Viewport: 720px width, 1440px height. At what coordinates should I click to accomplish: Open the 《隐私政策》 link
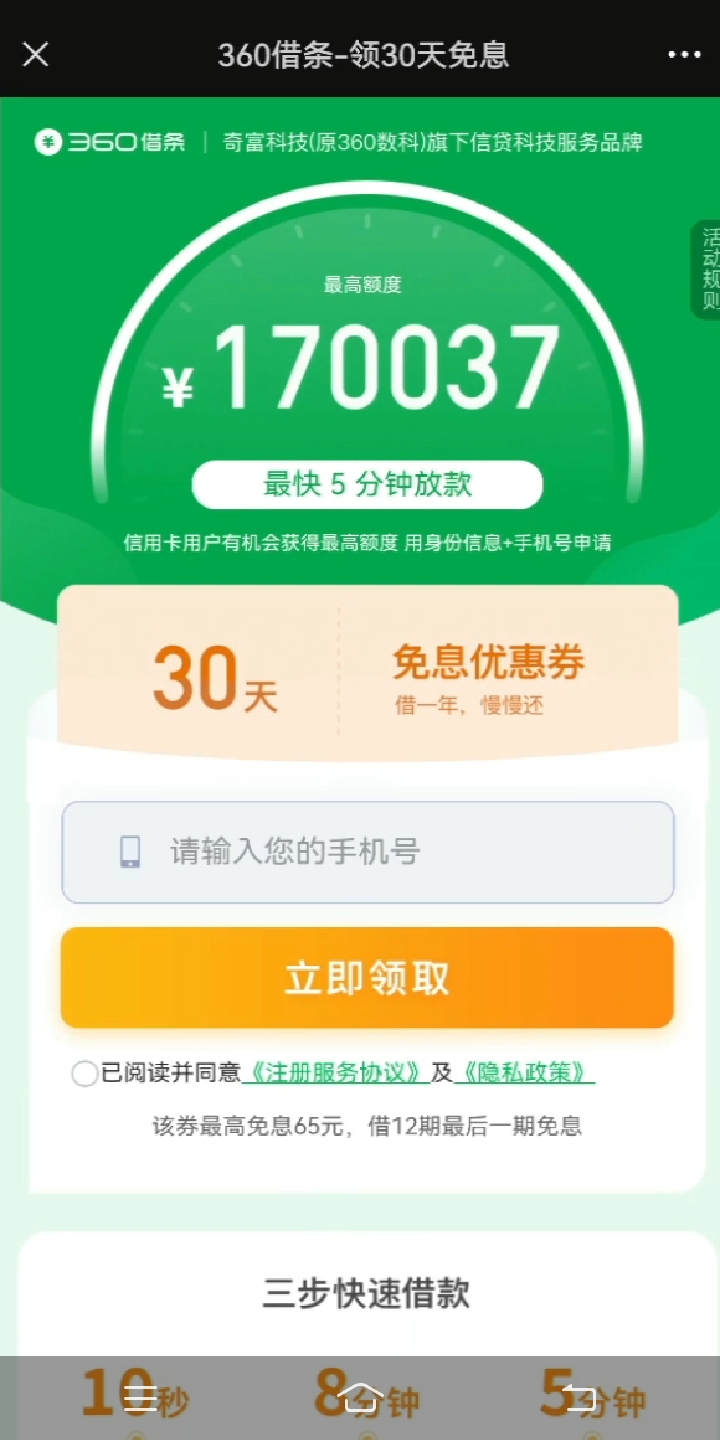(x=524, y=1072)
